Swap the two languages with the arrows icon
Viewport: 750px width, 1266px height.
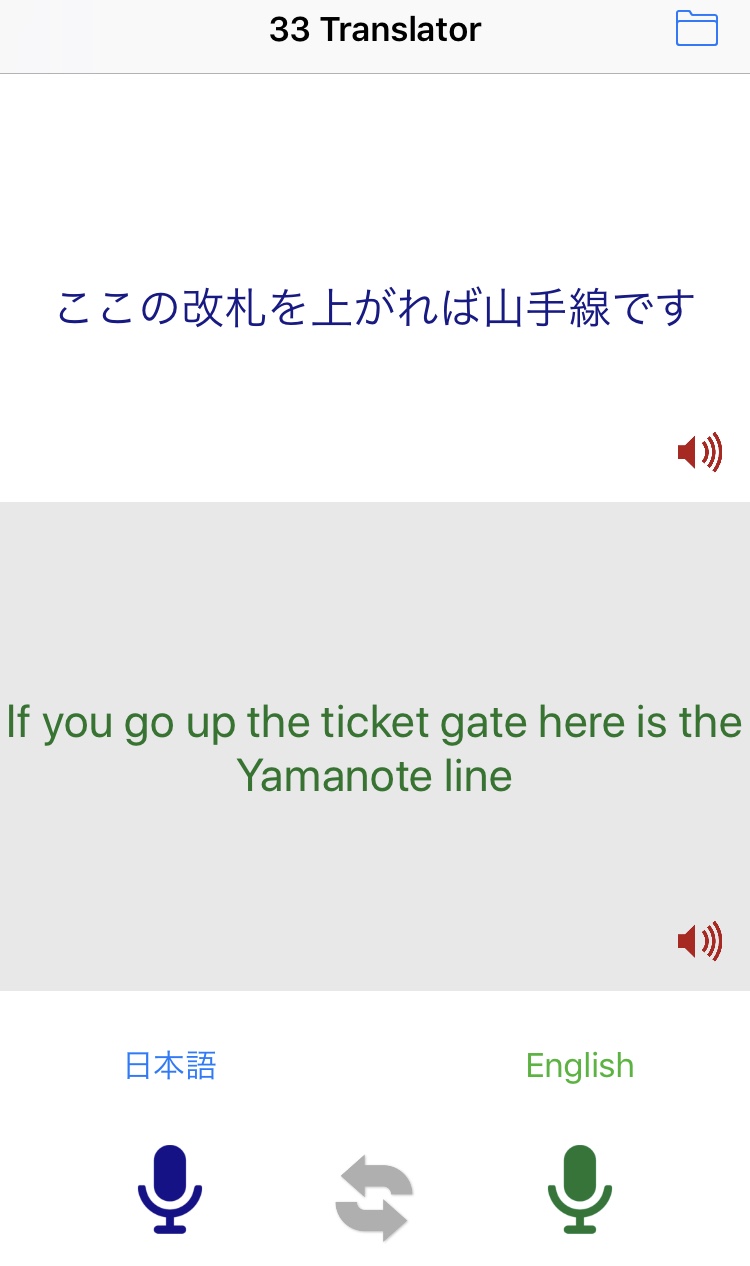tap(374, 1198)
